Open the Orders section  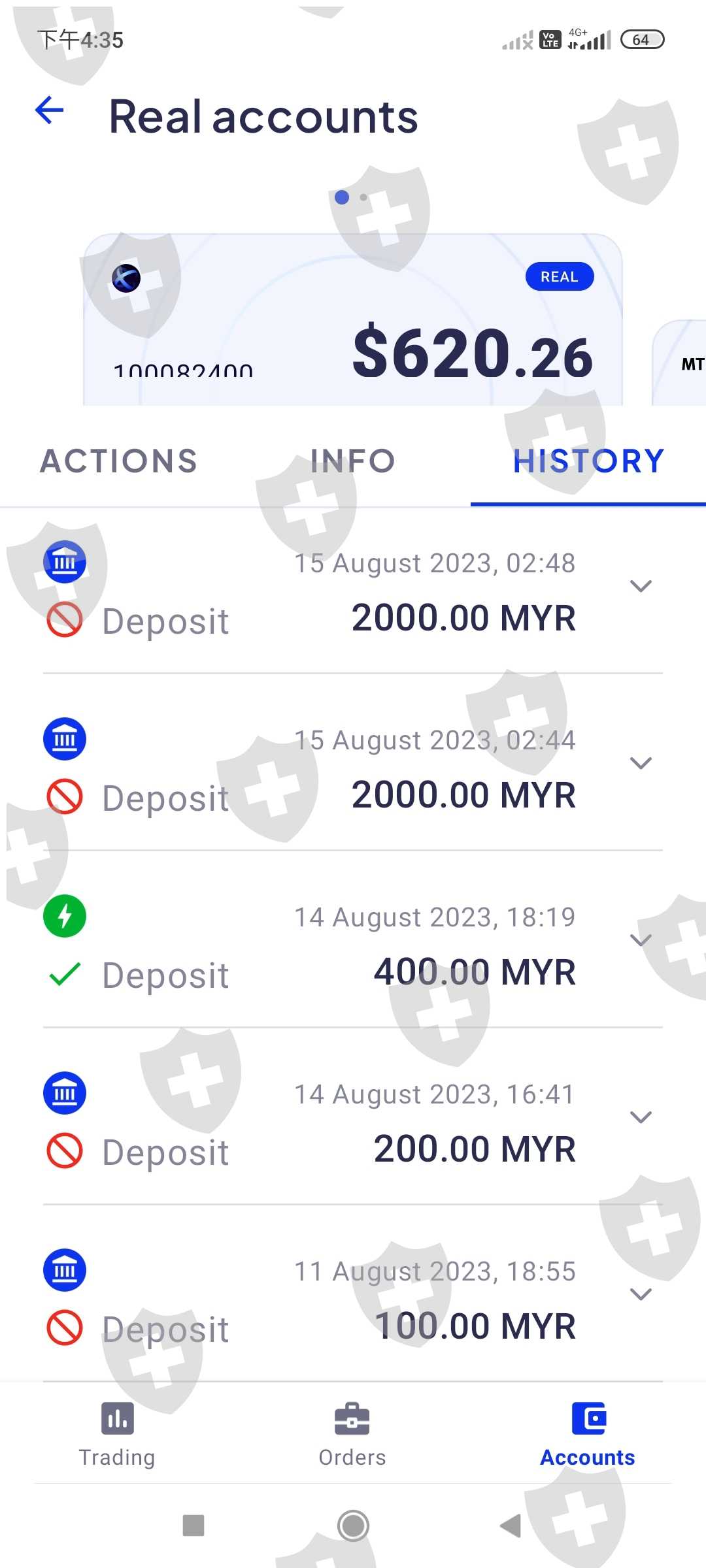pos(352,1435)
